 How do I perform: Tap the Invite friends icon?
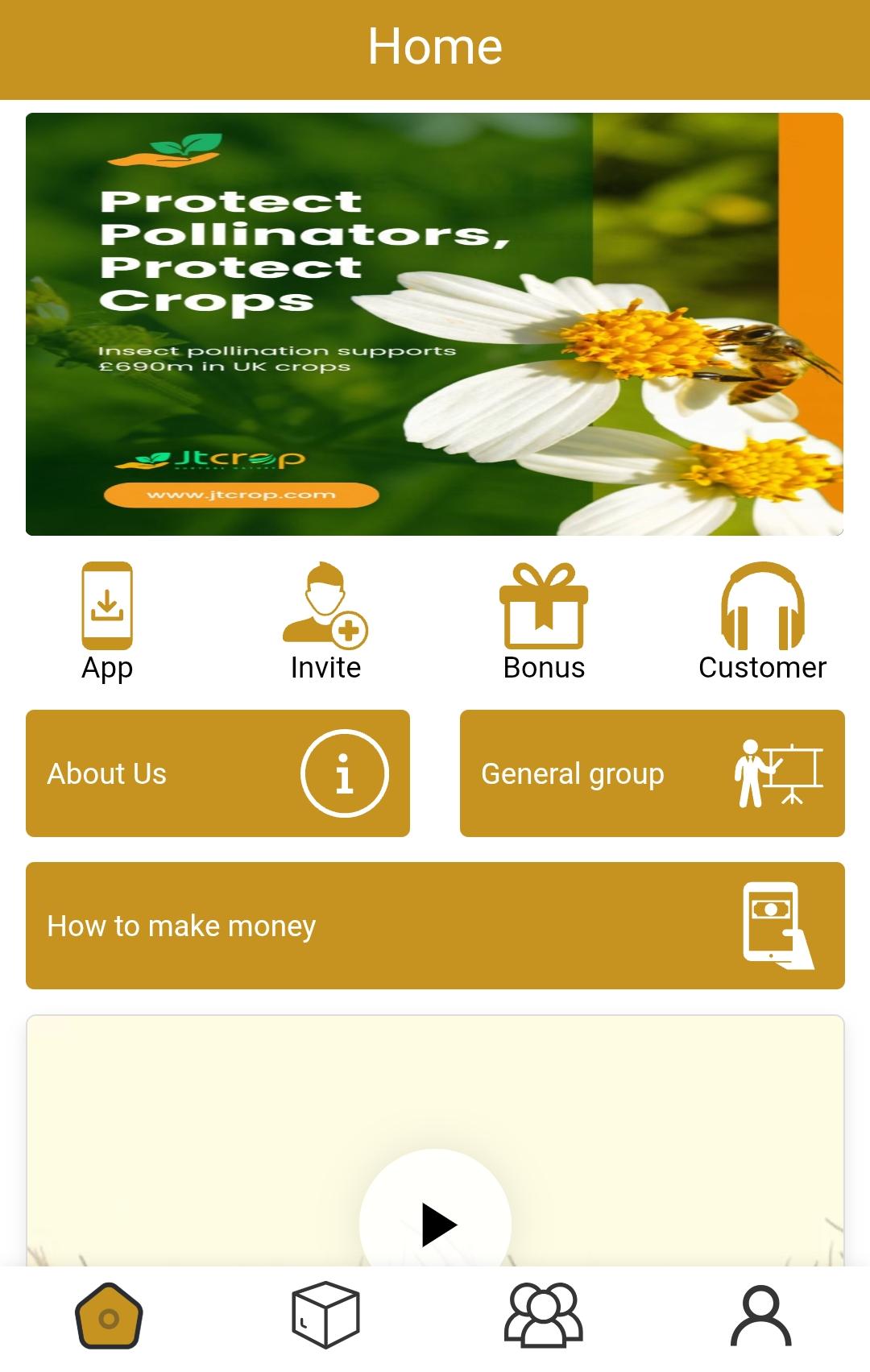(x=325, y=620)
